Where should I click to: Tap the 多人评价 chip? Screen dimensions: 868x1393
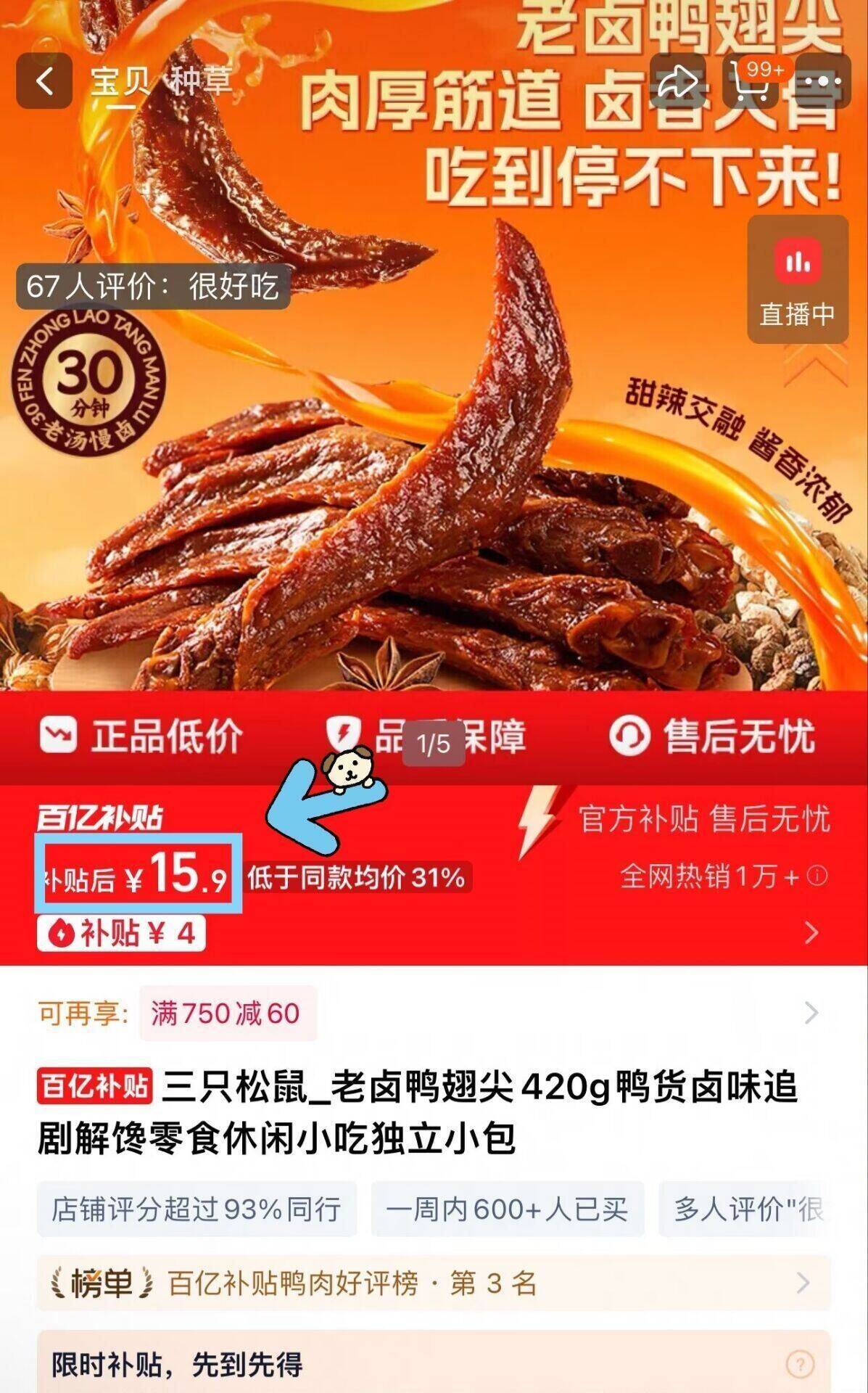coord(747,1209)
